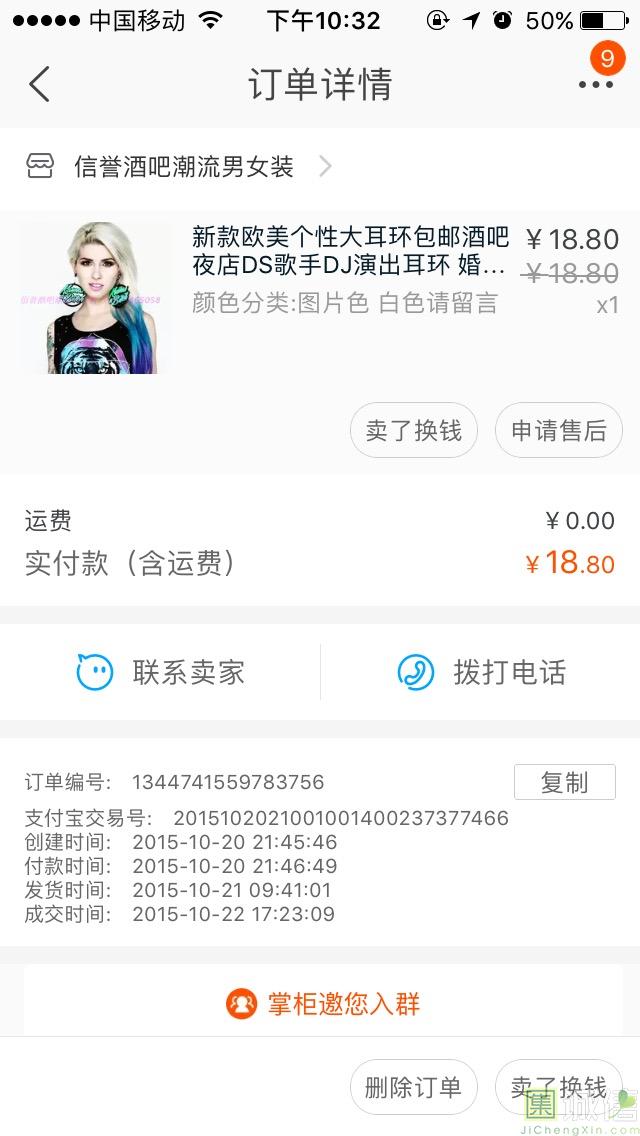Tap 联系卖家 to contact the seller
Viewport: 640px width, 1136px height.
(160, 672)
